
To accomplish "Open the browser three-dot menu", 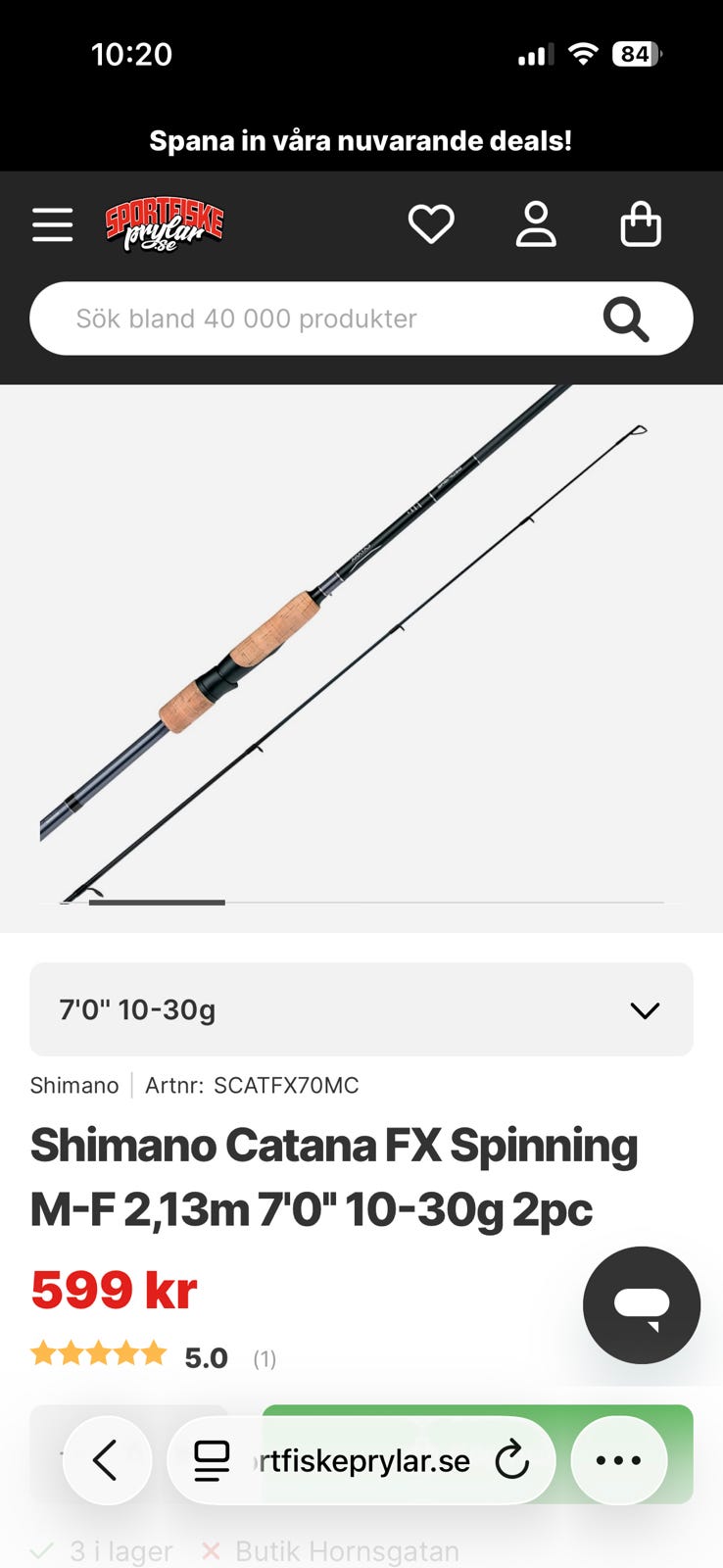I will [x=619, y=1460].
